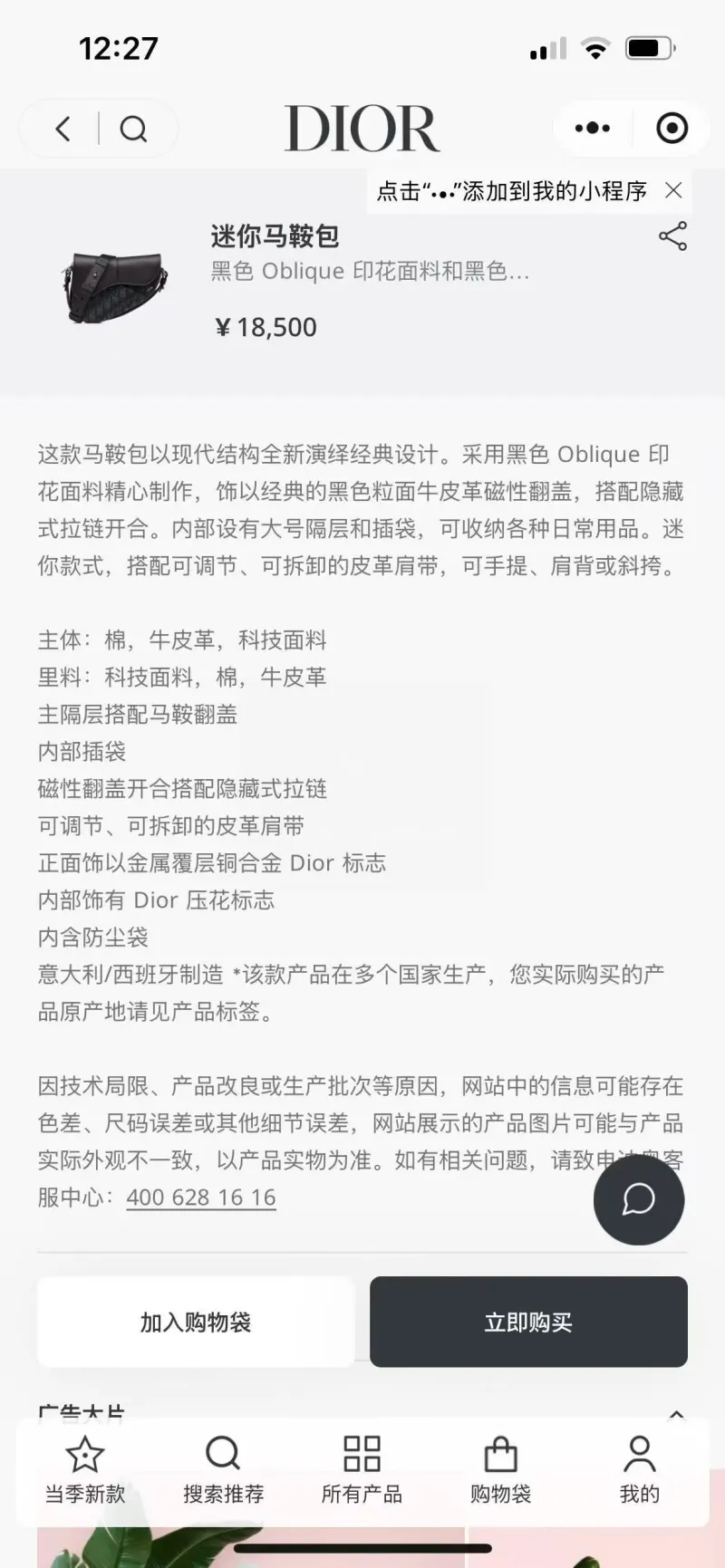The height and width of the screenshot is (1568, 725).
Task: Tap 加入购物袋 to add to bag
Action: pos(196,1322)
